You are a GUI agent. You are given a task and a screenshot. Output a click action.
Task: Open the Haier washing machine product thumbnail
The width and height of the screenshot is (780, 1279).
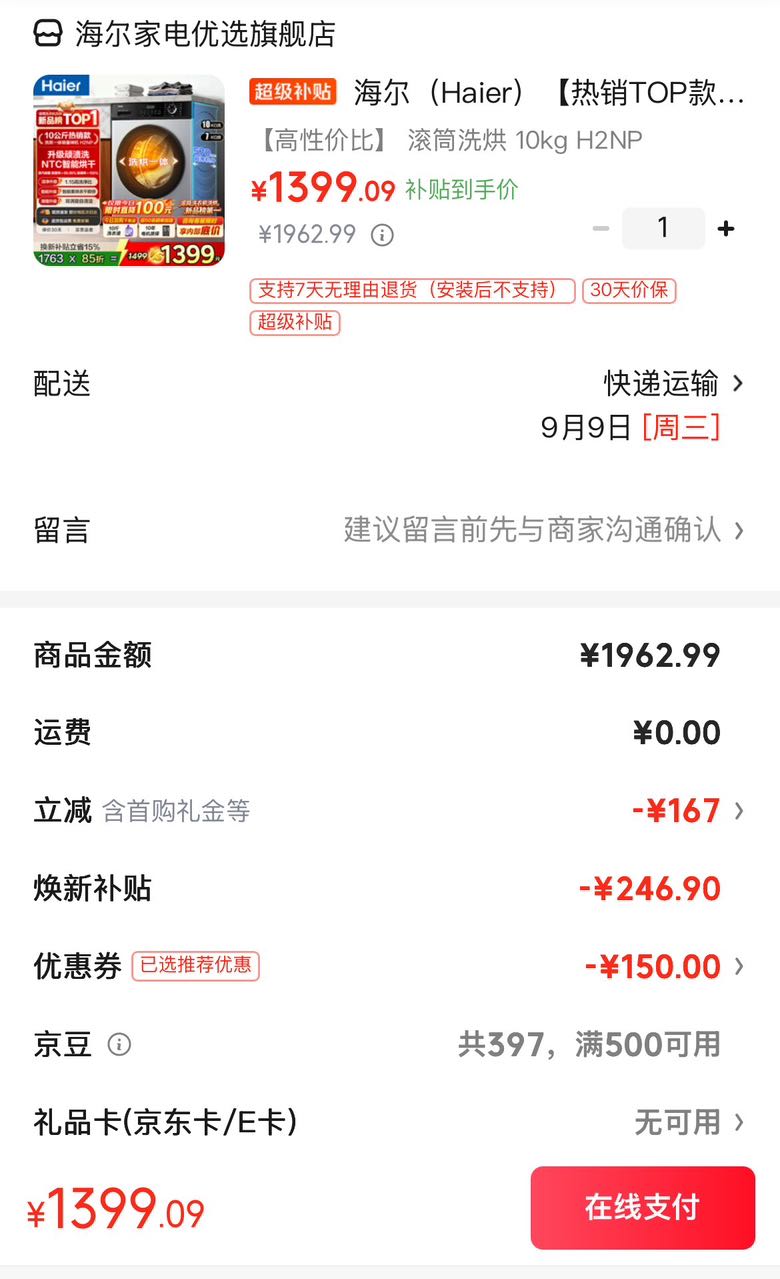click(129, 171)
